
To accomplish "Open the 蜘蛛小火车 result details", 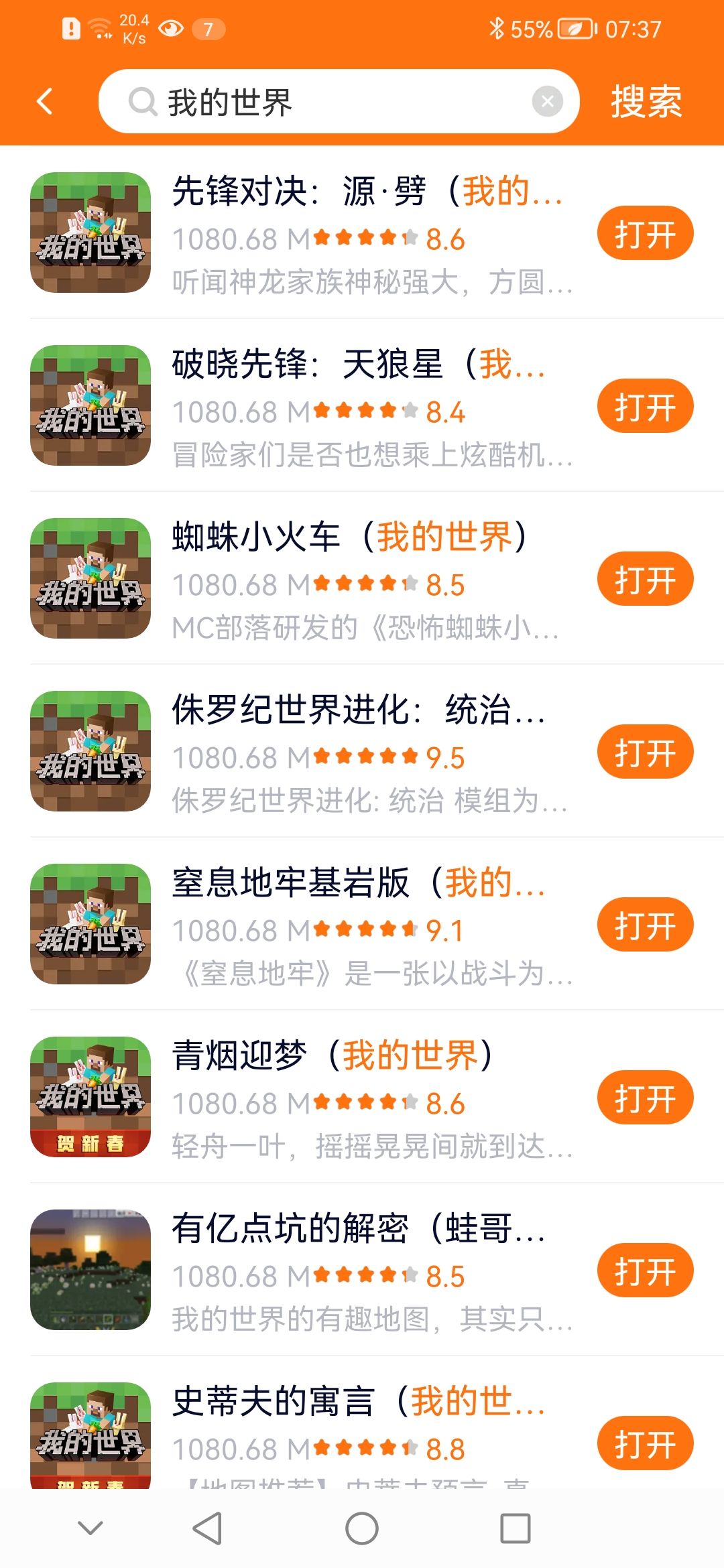I will coord(362,578).
